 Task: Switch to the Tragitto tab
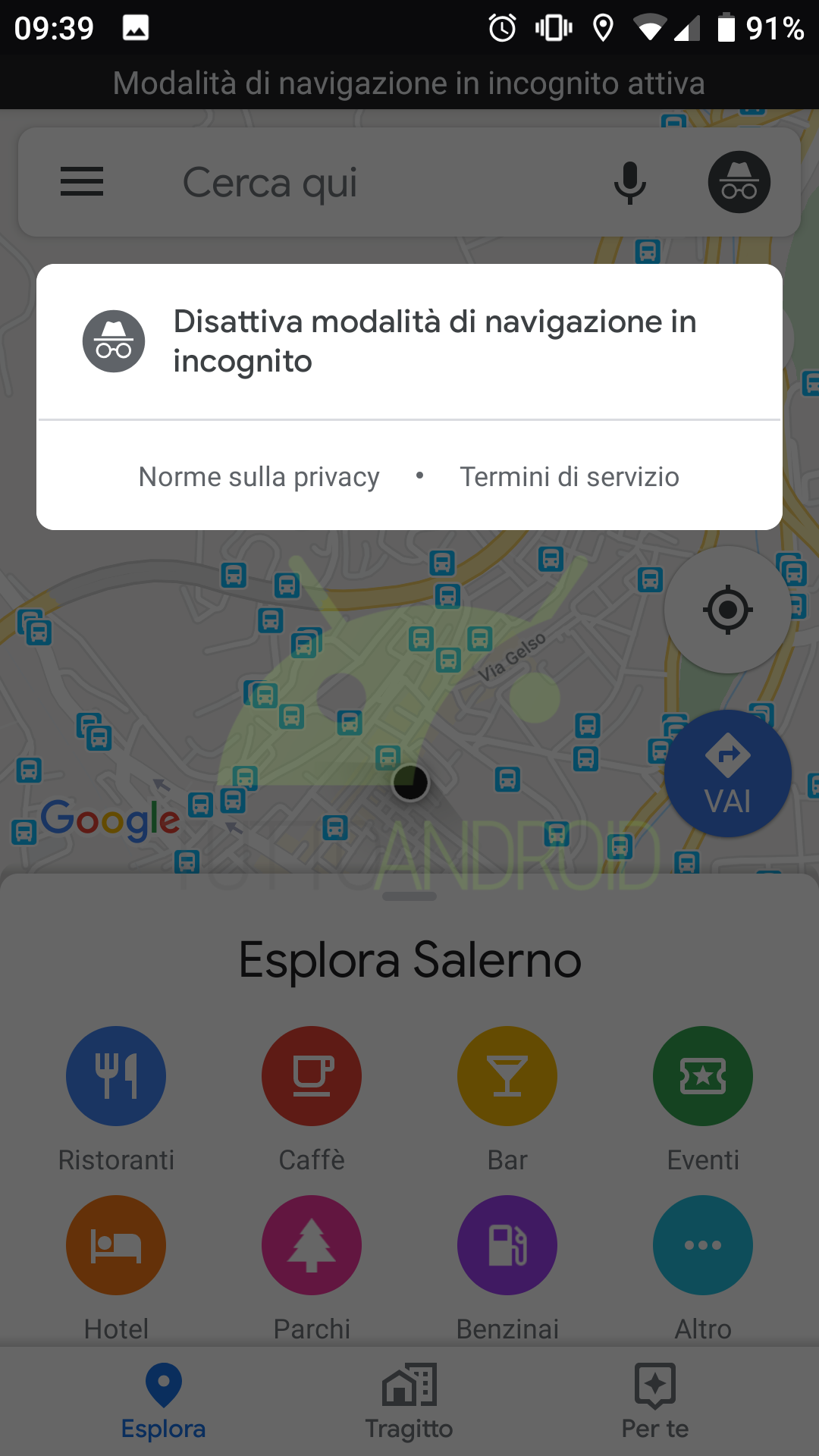click(x=409, y=1401)
